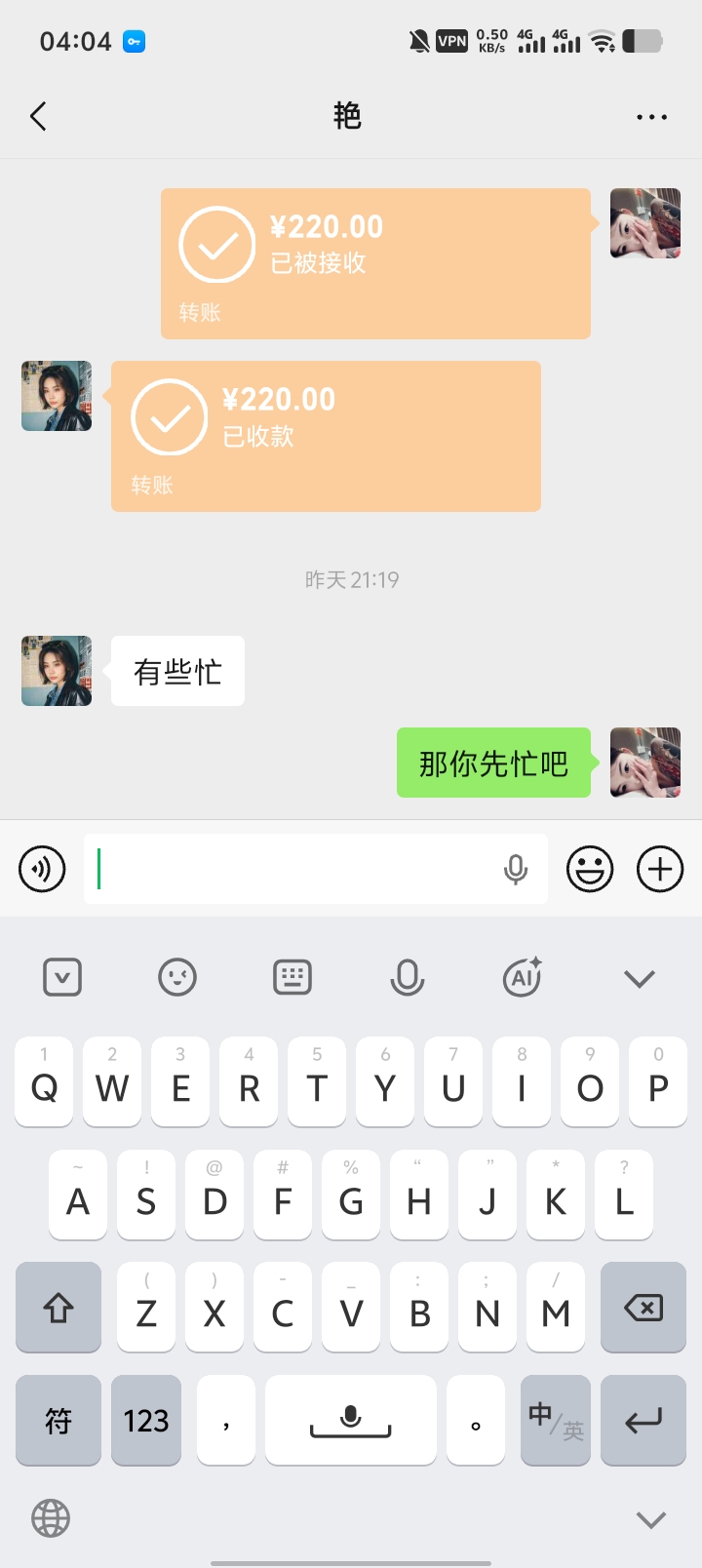Viewport: 702px width, 1568px height.
Task: Open keyboard emoticon panel in toolbar
Action: 177,977
